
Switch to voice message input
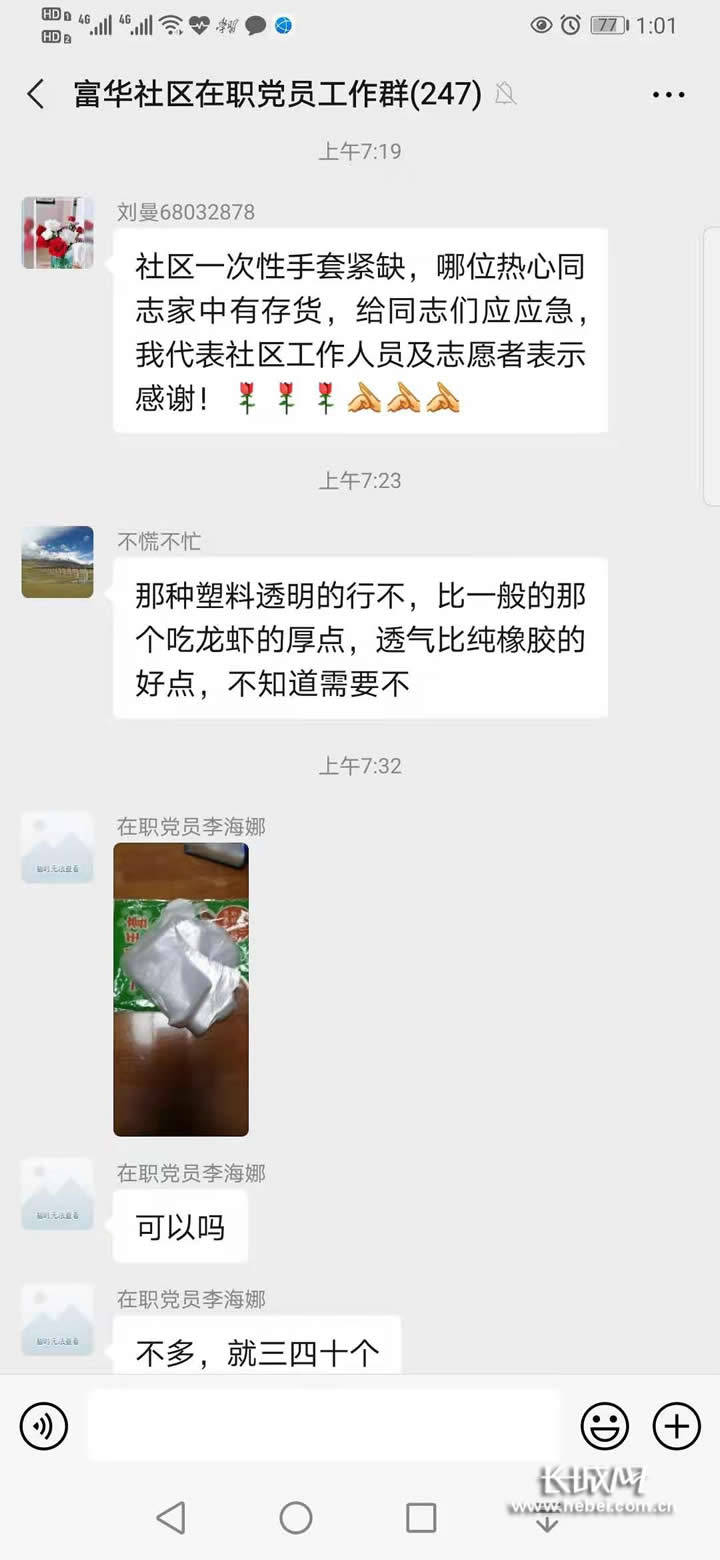[44, 1425]
